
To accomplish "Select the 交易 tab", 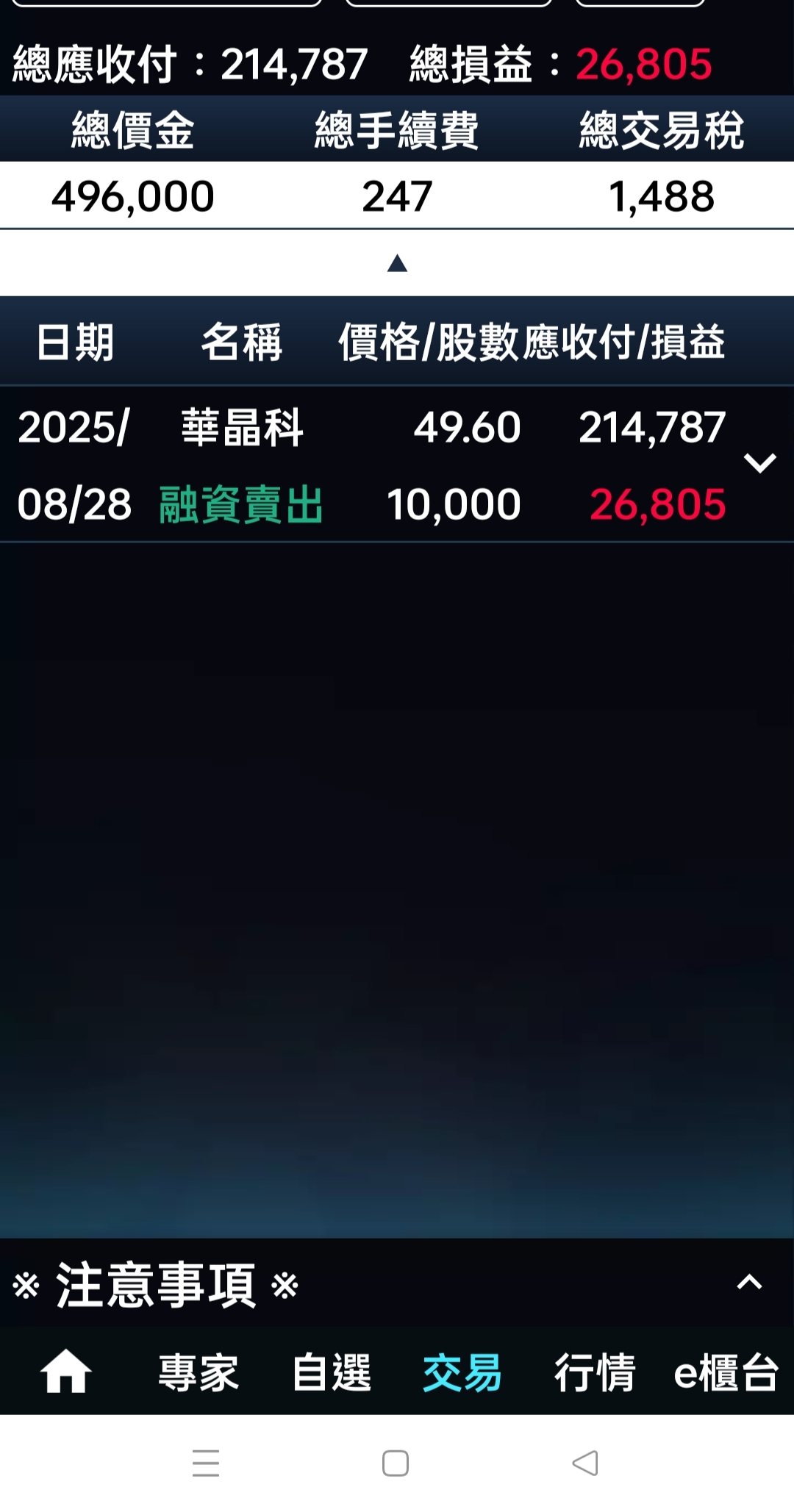I will click(462, 1372).
